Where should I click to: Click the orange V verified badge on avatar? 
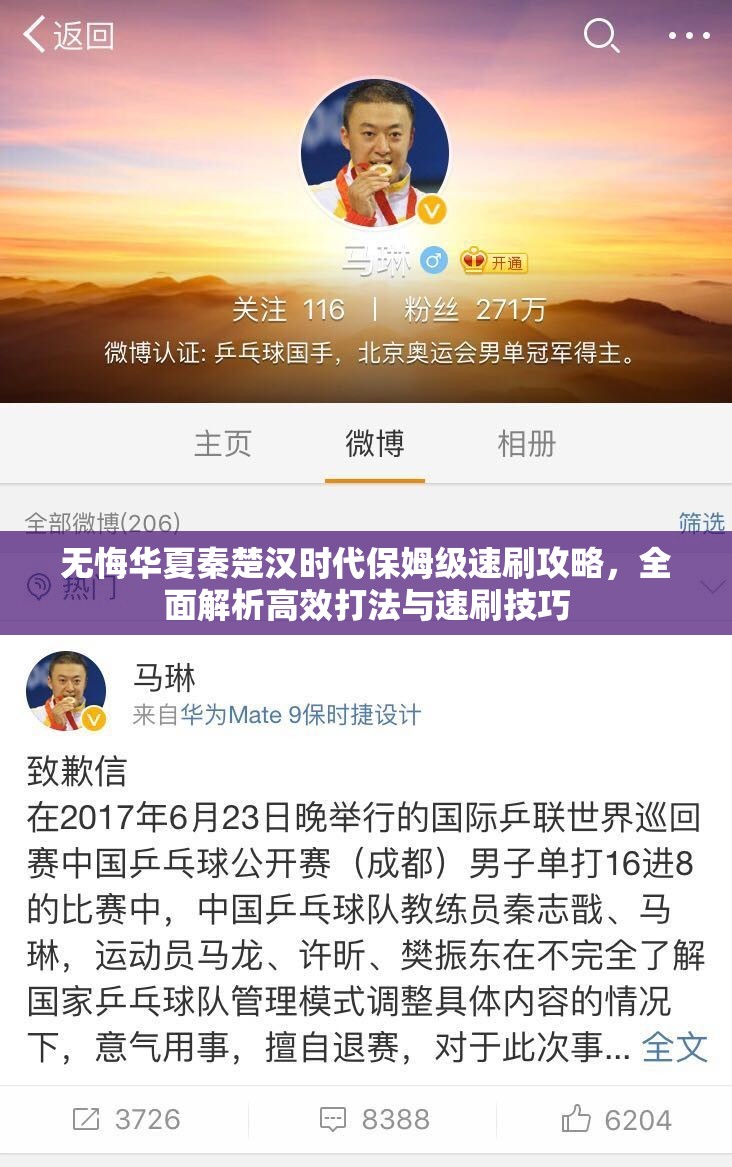point(430,209)
